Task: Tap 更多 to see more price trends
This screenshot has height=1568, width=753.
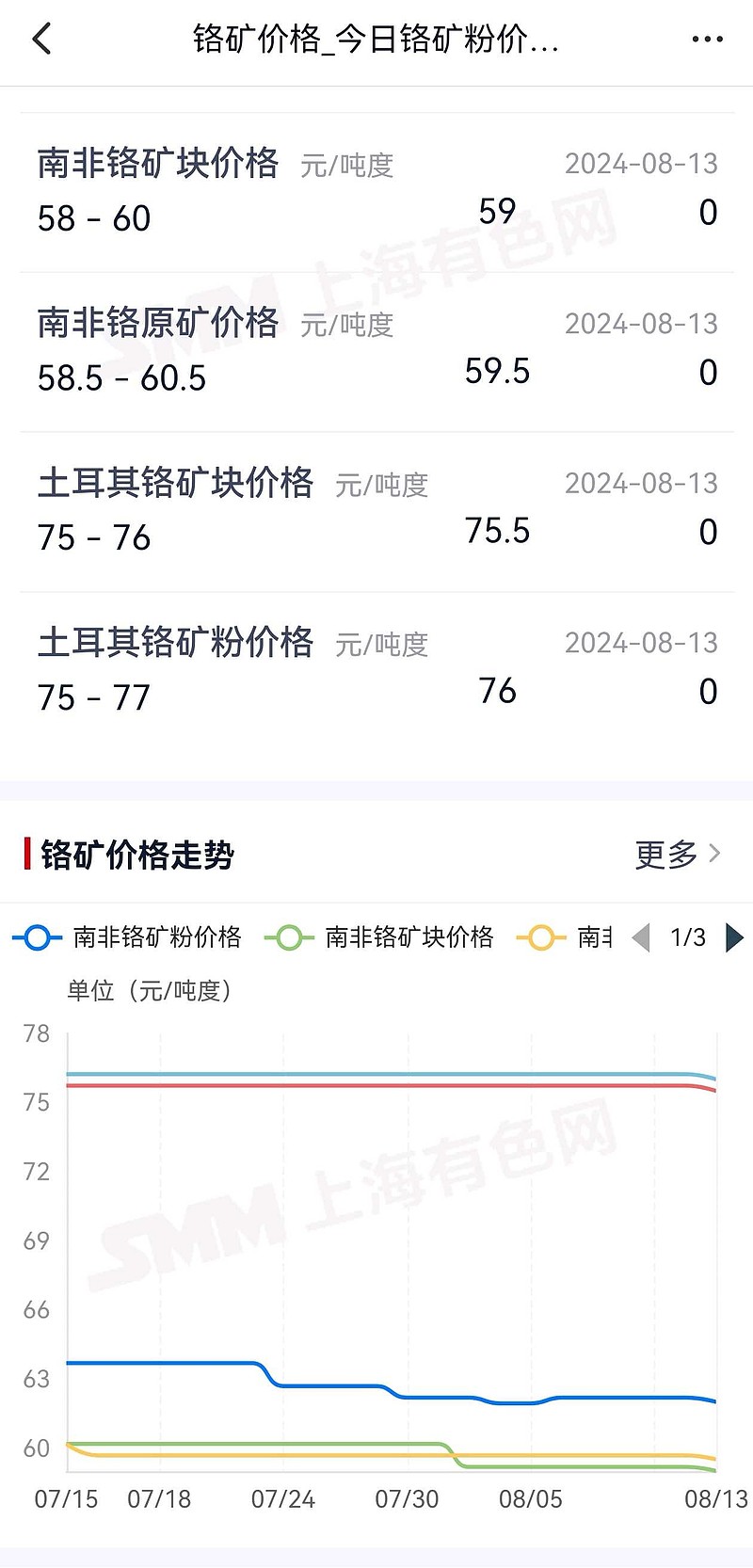Action: pos(678,855)
